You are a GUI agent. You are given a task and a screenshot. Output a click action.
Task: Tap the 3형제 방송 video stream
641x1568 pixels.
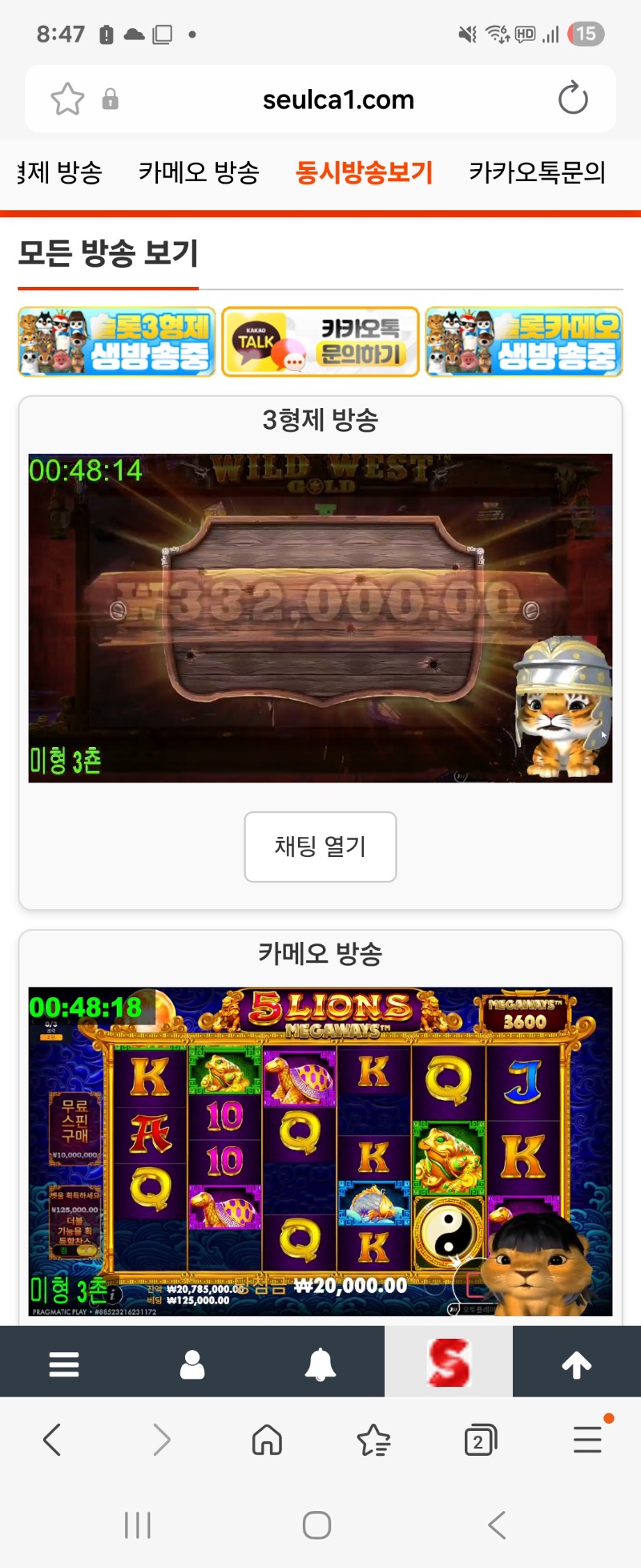tap(320, 618)
